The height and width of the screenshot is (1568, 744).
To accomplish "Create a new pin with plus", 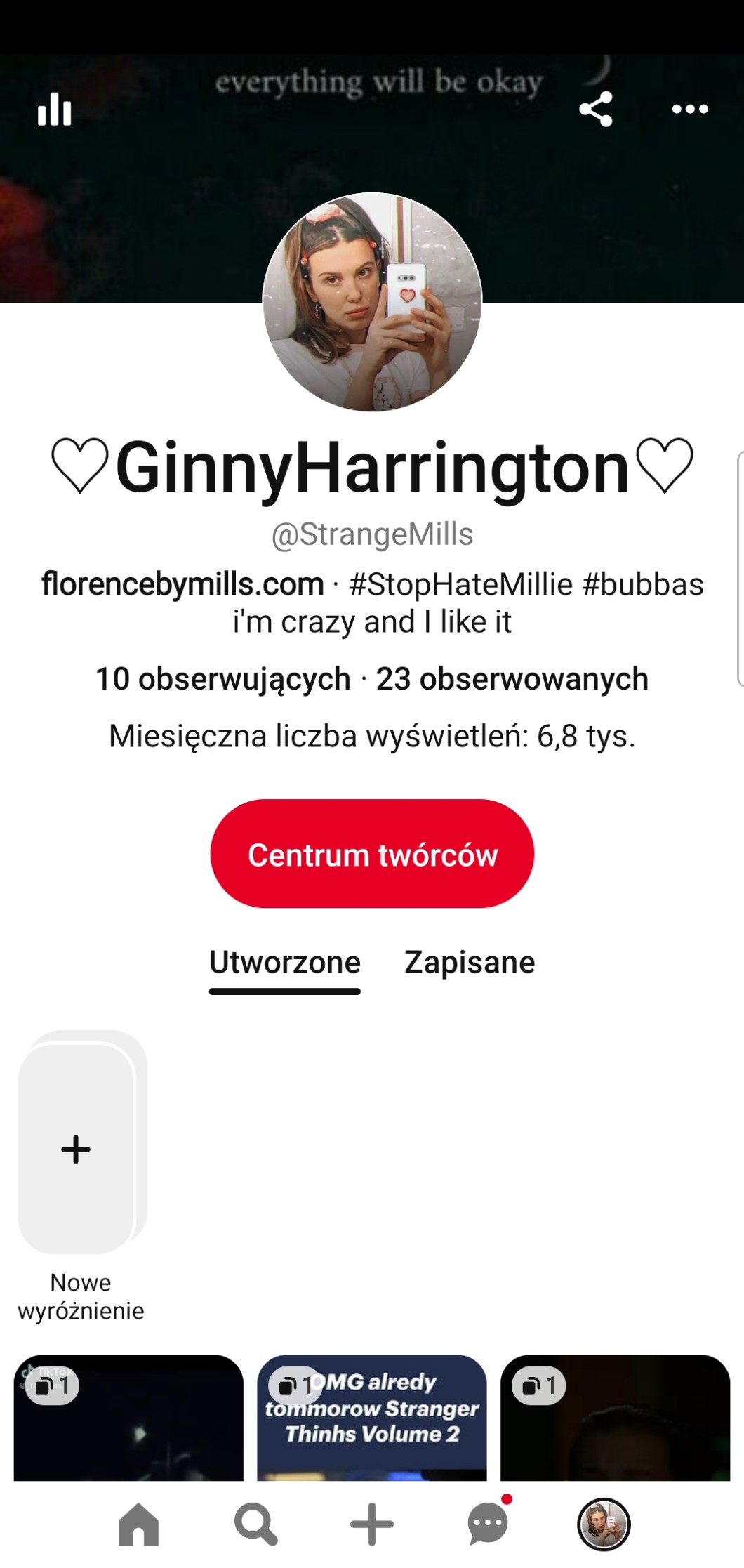I will pyautogui.click(x=372, y=1524).
